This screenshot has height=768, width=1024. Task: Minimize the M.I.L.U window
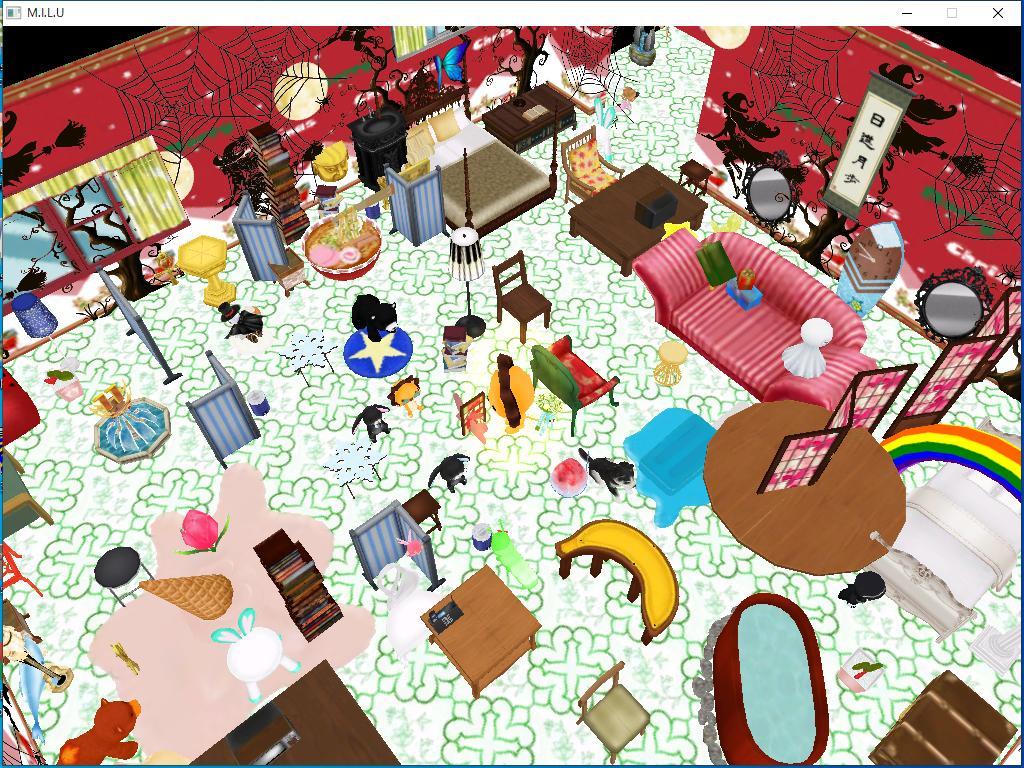point(907,13)
